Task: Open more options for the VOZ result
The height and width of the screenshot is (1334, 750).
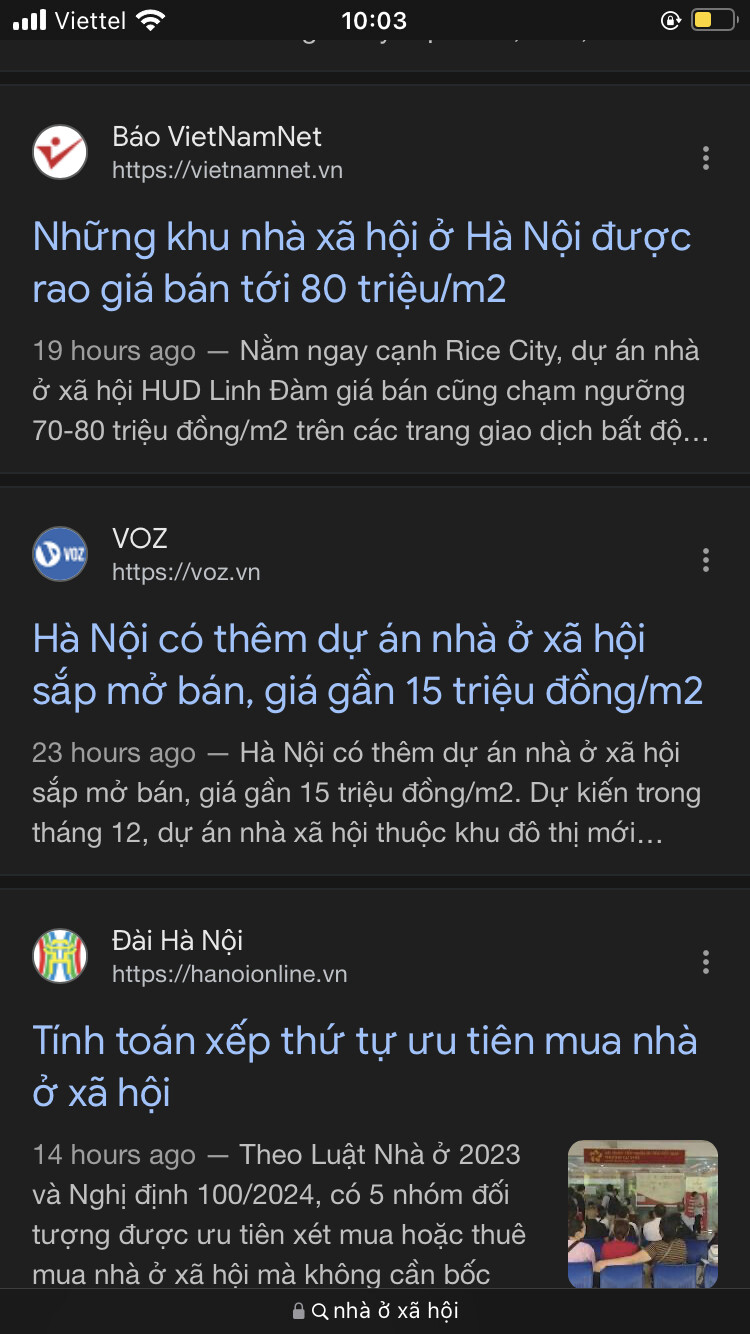Action: pos(706,560)
